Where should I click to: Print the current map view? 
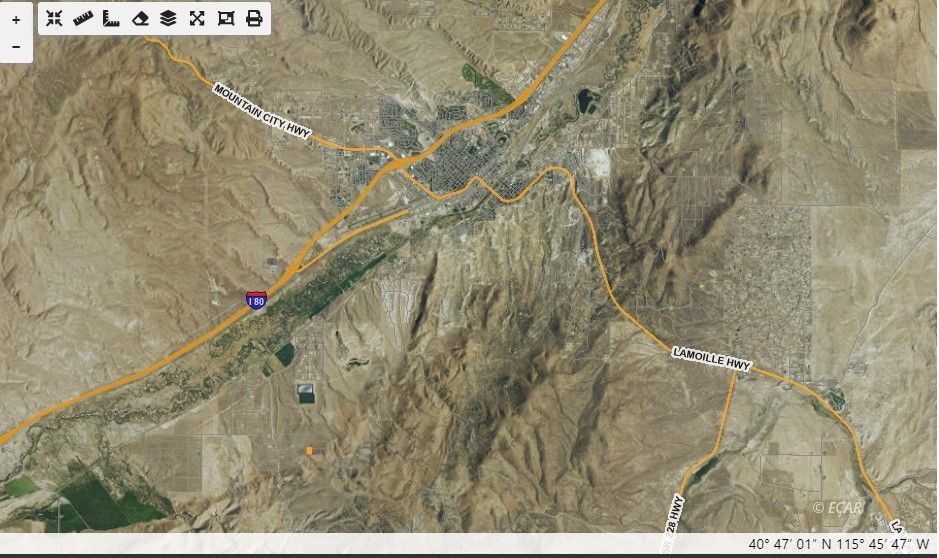pos(254,18)
